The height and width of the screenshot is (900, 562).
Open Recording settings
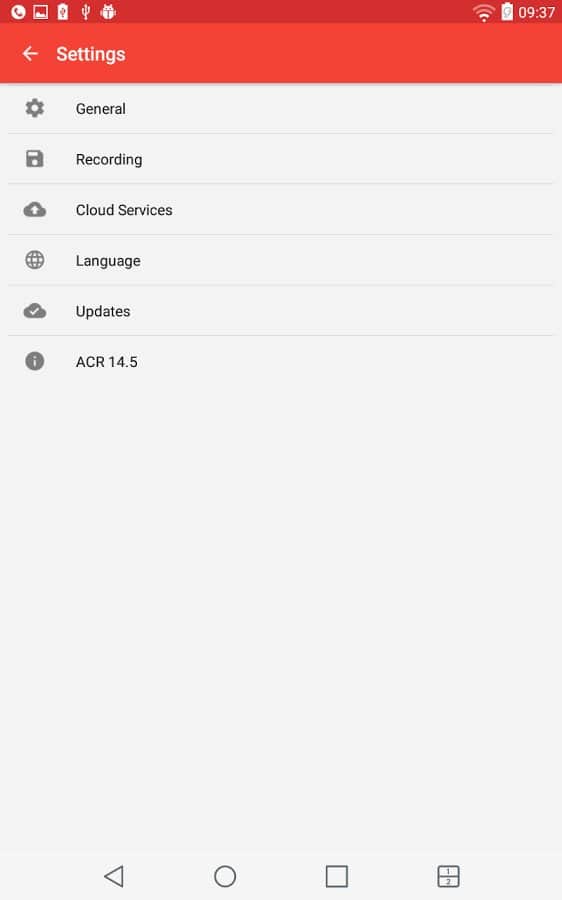point(281,159)
